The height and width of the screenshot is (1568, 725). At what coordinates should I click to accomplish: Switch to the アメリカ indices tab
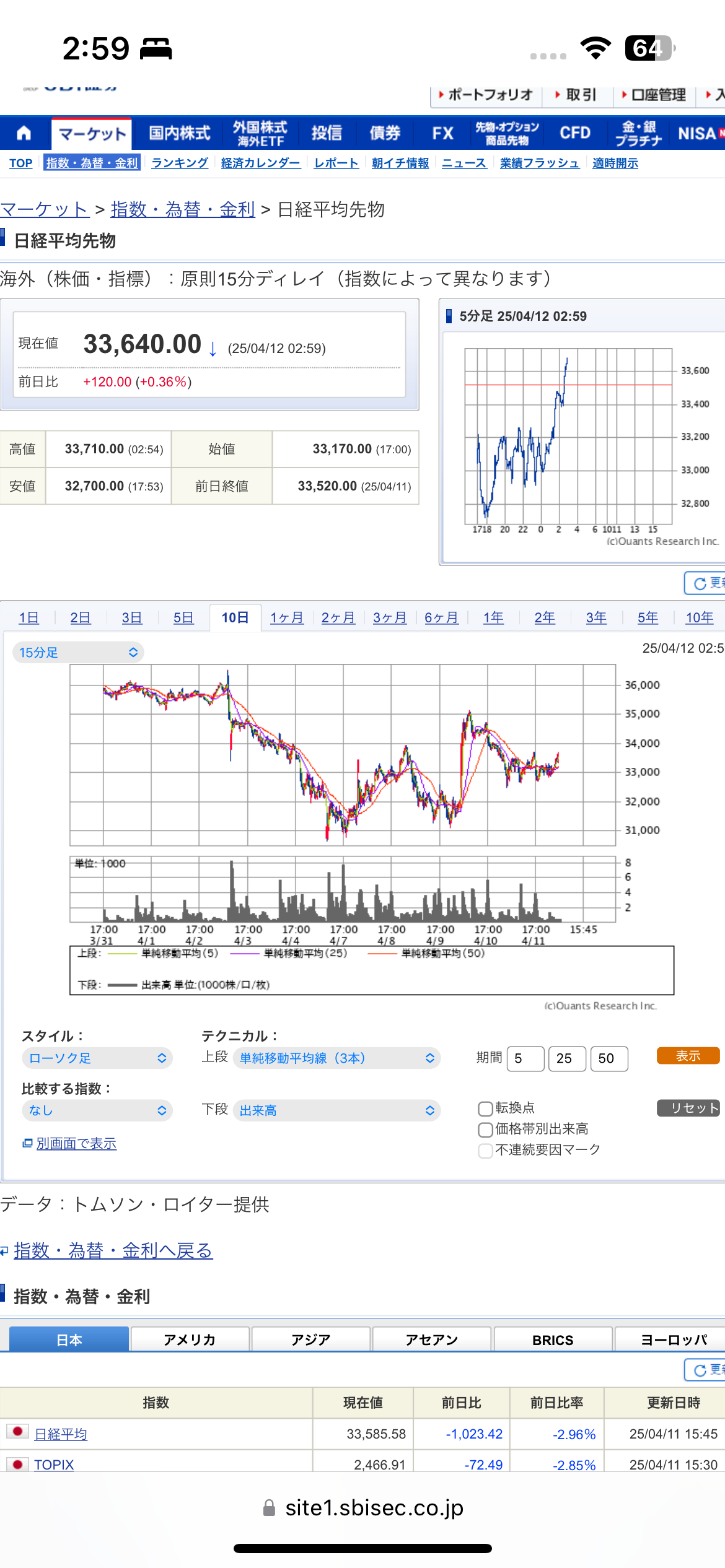click(190, 1339)
